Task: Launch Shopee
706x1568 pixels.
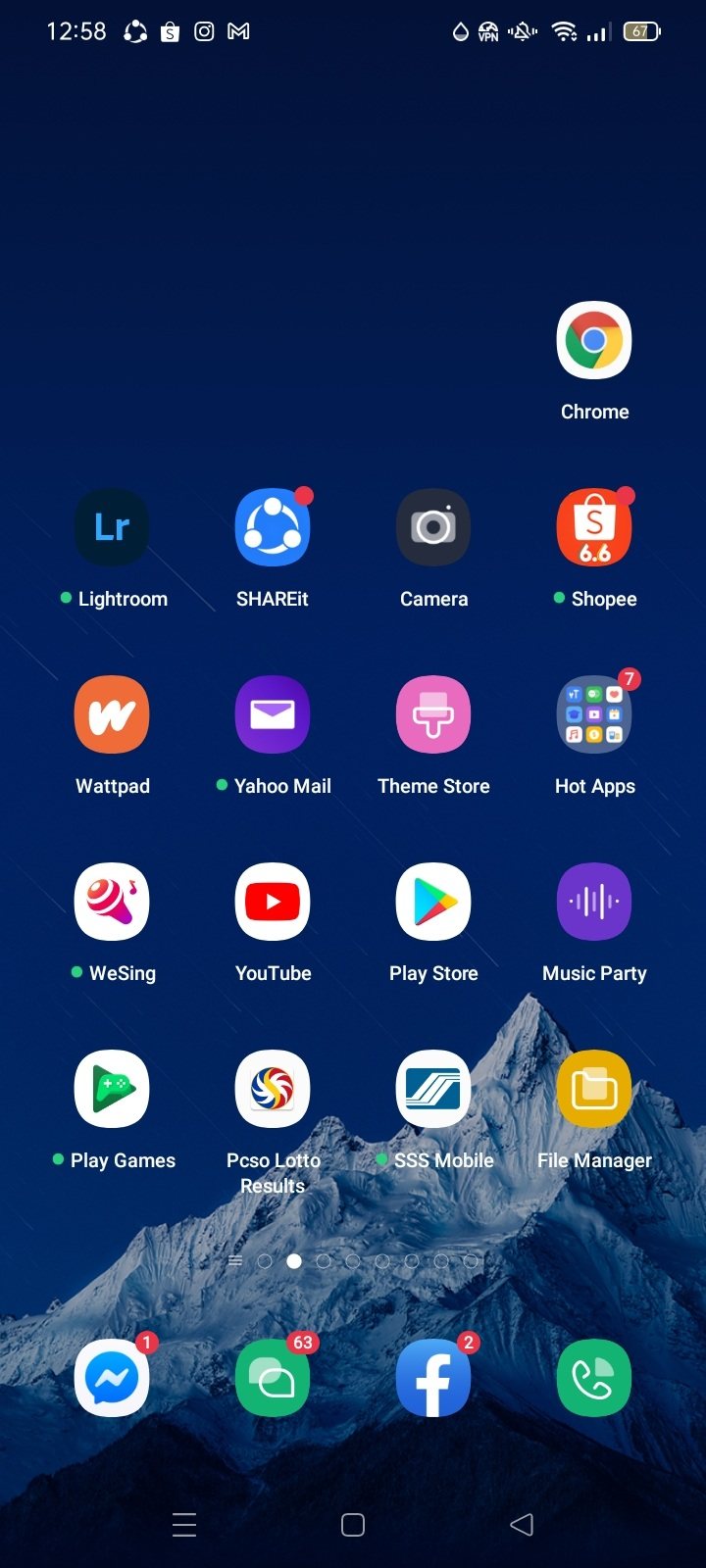Action: point(594,527)
